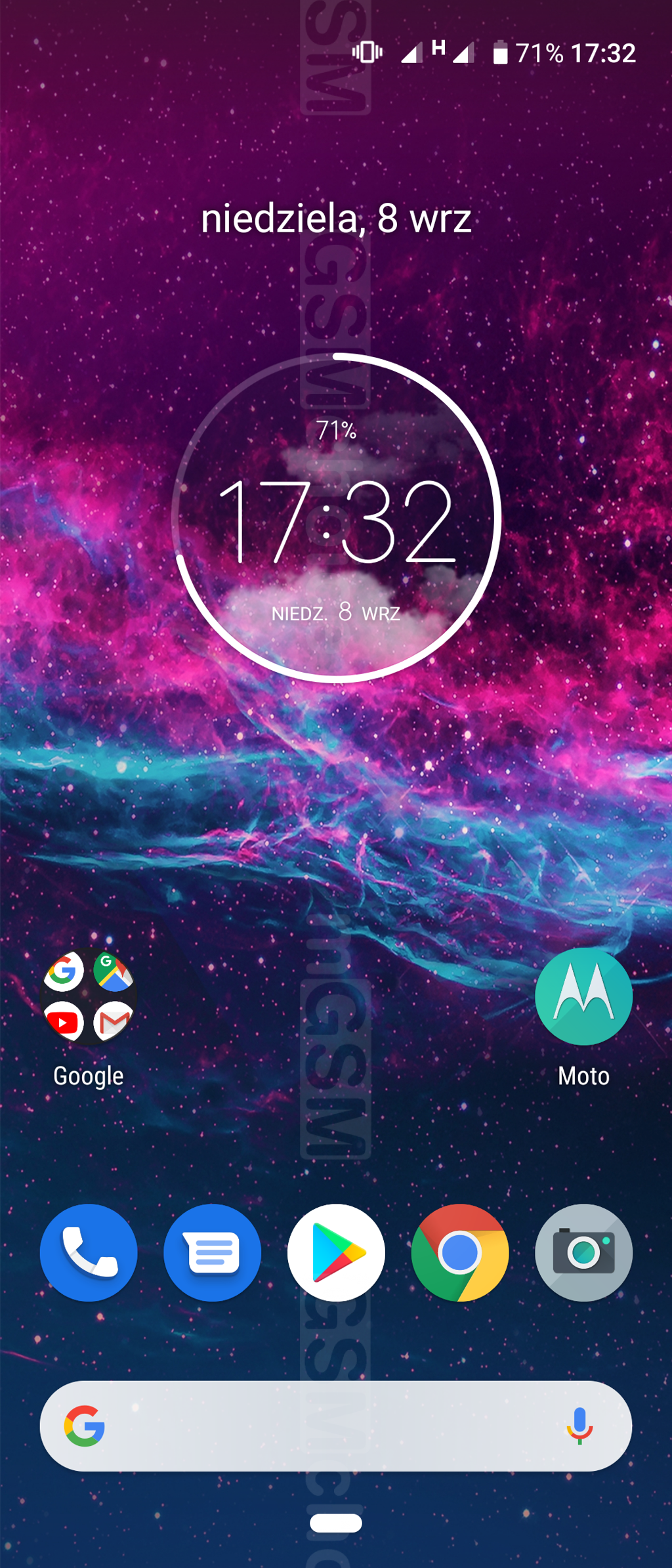Open the Chrome browser

coord(459,1252)
